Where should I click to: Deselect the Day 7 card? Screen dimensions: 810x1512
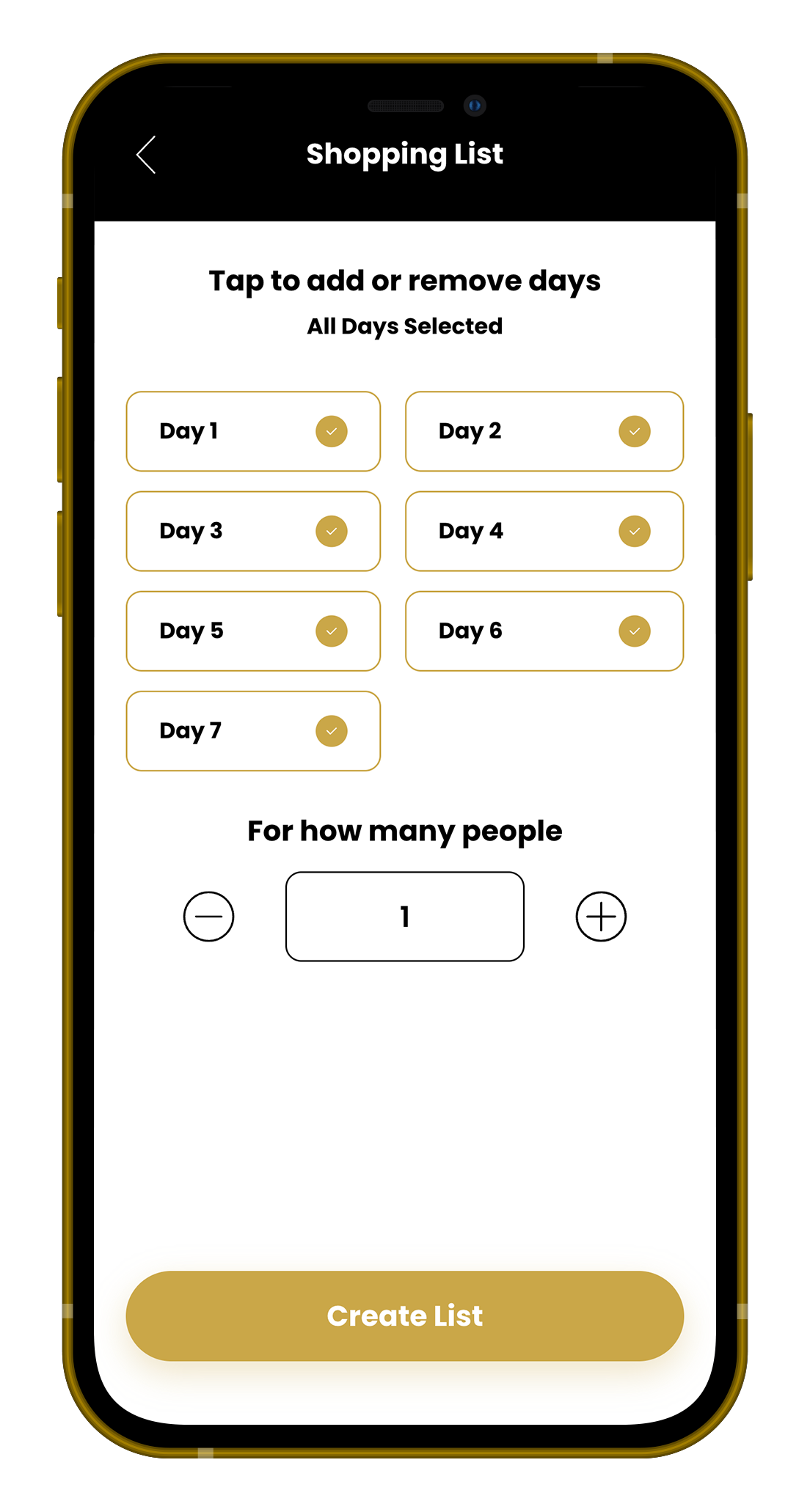point(253,731)
